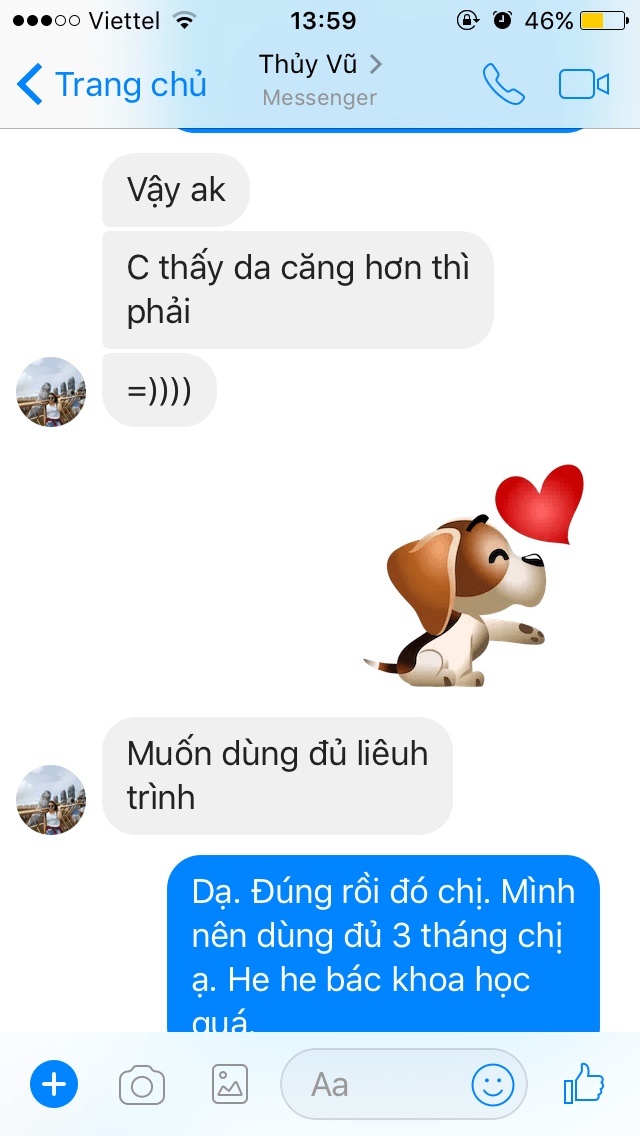The height and width of the screenshot is (1136, 640).
Task: Send a thumbs-up like
Action: pyautogui.click(x=584, y=1084)
